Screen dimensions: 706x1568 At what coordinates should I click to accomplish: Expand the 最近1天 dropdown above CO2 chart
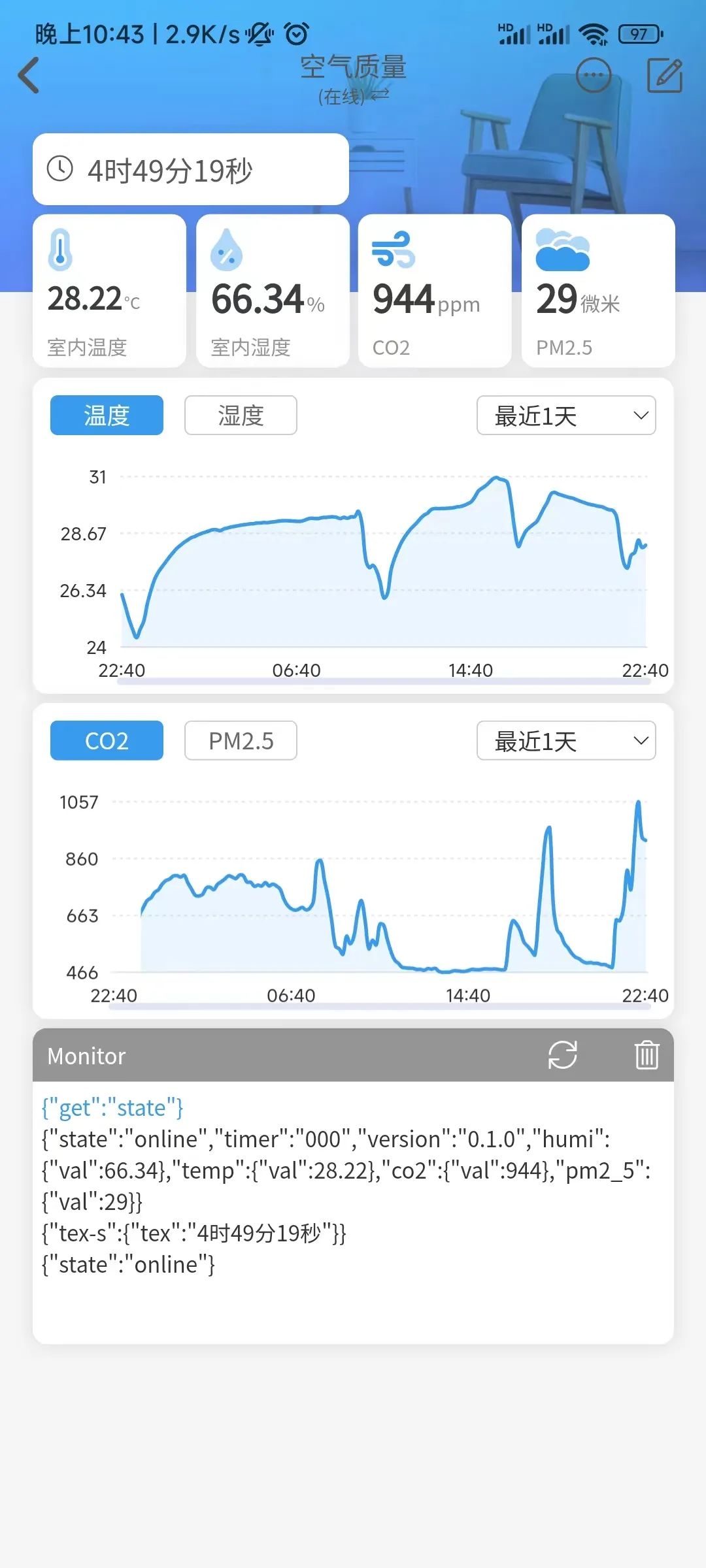(566, 740)
